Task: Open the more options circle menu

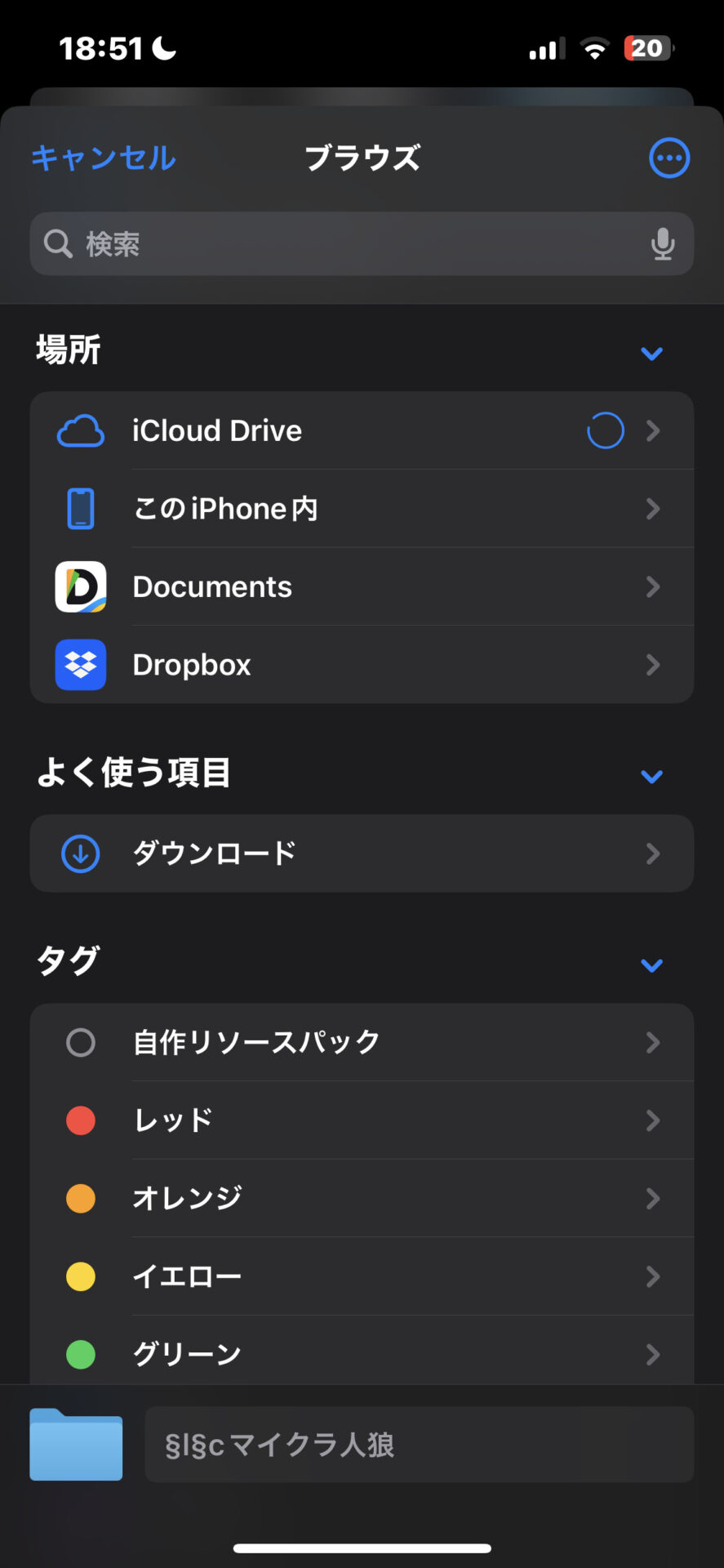Action: 669,158
